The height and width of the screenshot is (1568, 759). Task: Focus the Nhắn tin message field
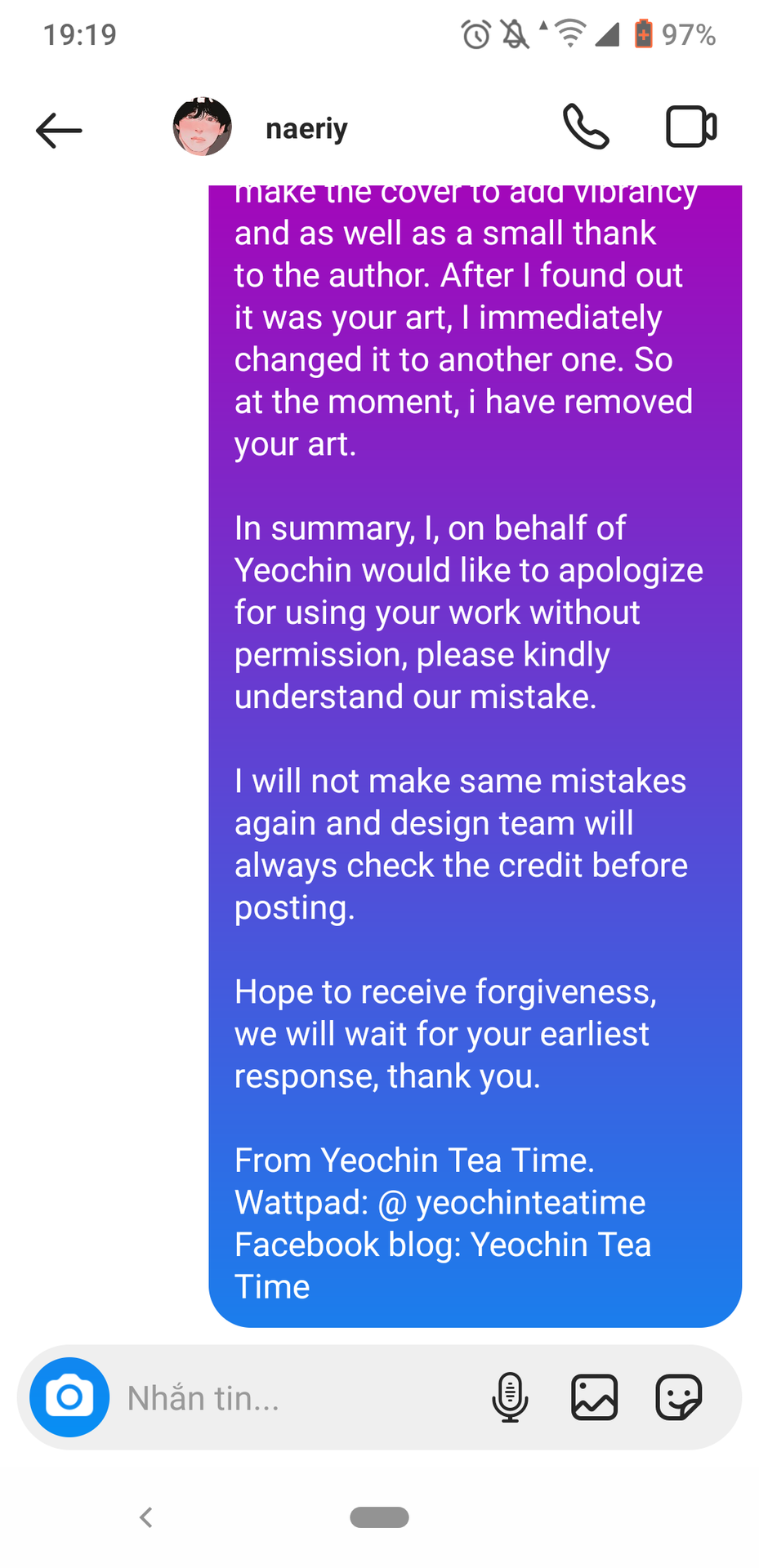(x=294, y=1398)
